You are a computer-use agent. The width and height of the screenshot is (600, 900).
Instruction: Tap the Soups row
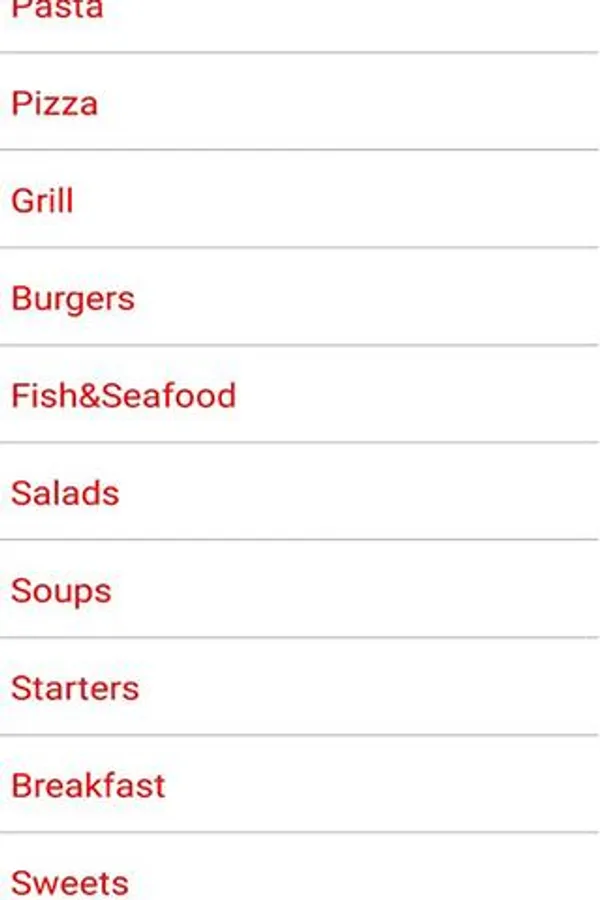pyautogui.click(x=61, y=590)
